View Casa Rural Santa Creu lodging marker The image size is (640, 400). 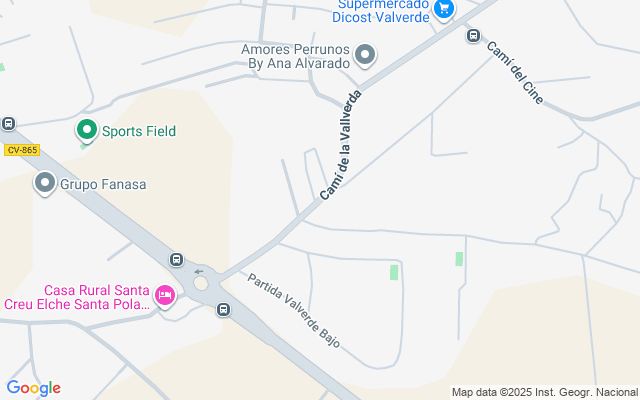tap(165, 296)
